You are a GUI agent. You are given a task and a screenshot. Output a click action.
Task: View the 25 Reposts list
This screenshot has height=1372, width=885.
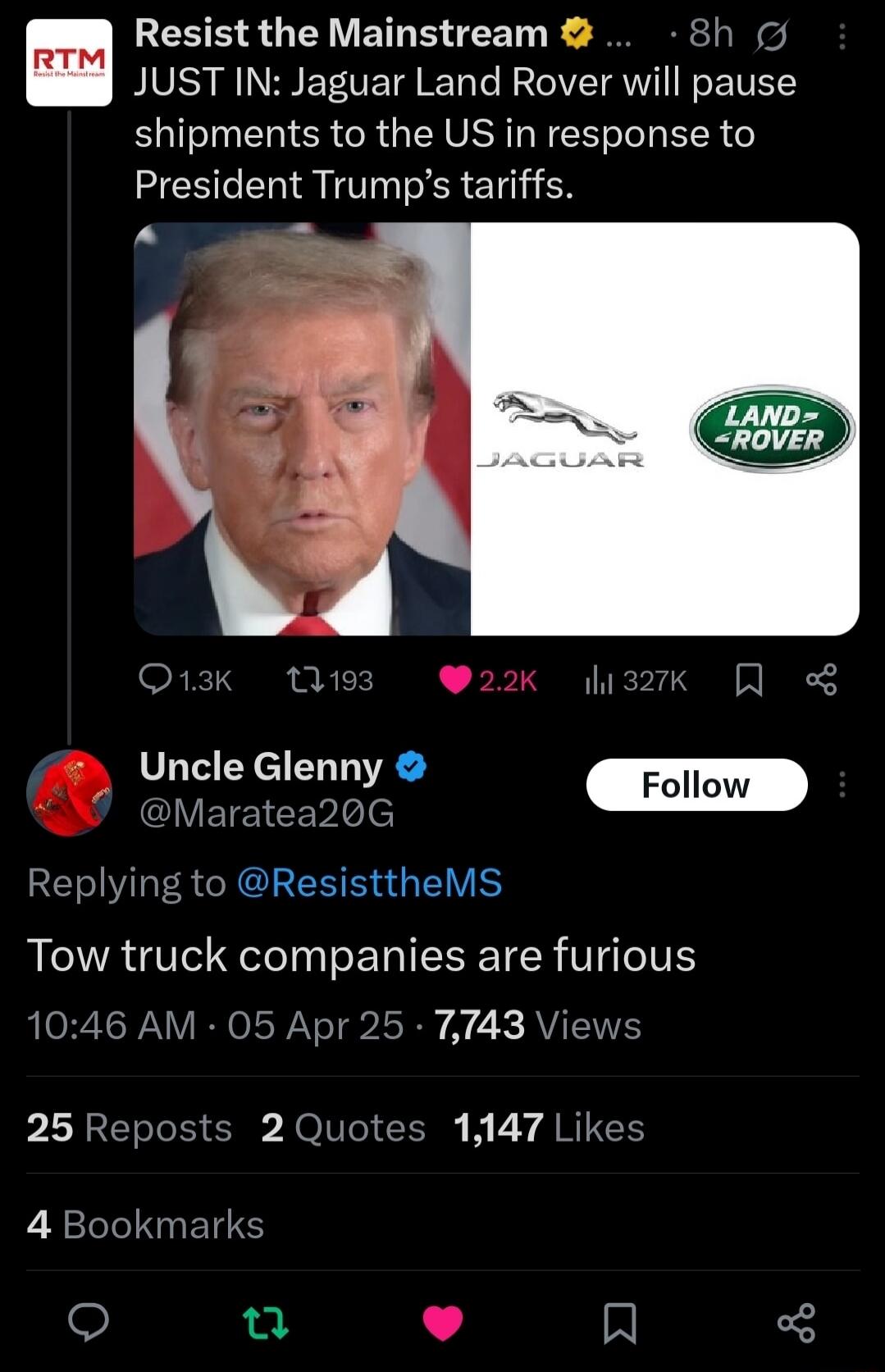click(130, 1128)
